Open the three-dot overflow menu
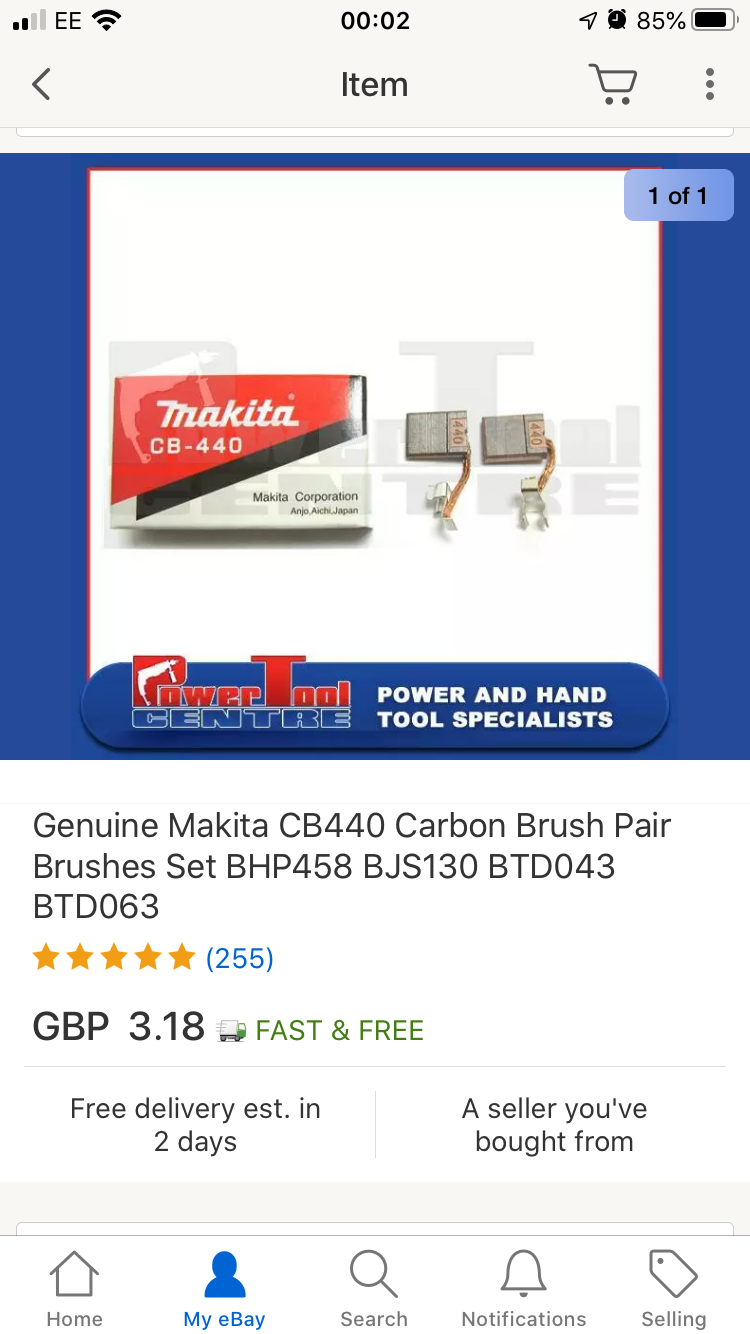The image size is (750, 1334). point(709,85)
